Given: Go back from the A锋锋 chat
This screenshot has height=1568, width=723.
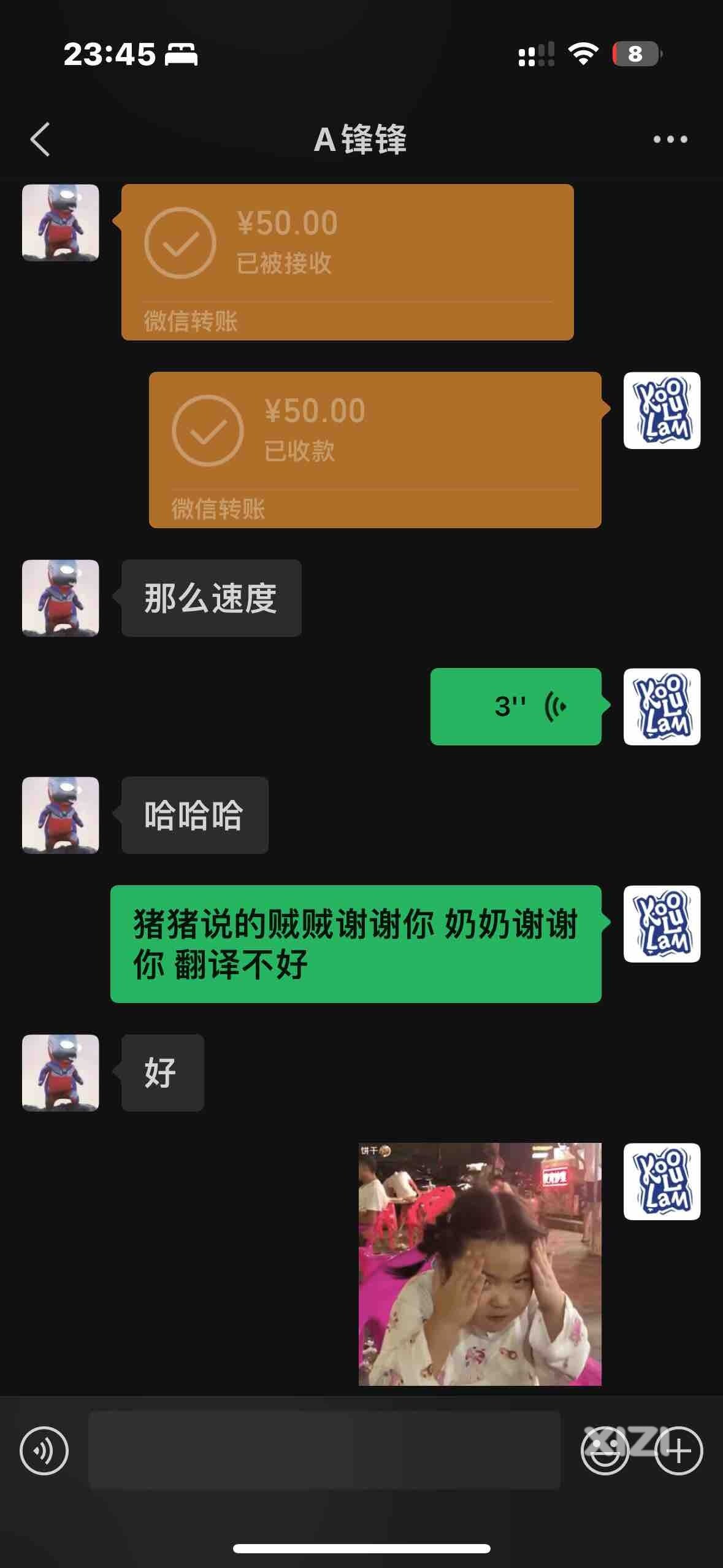Looking at the screenshot, I should tap(40, 139).
